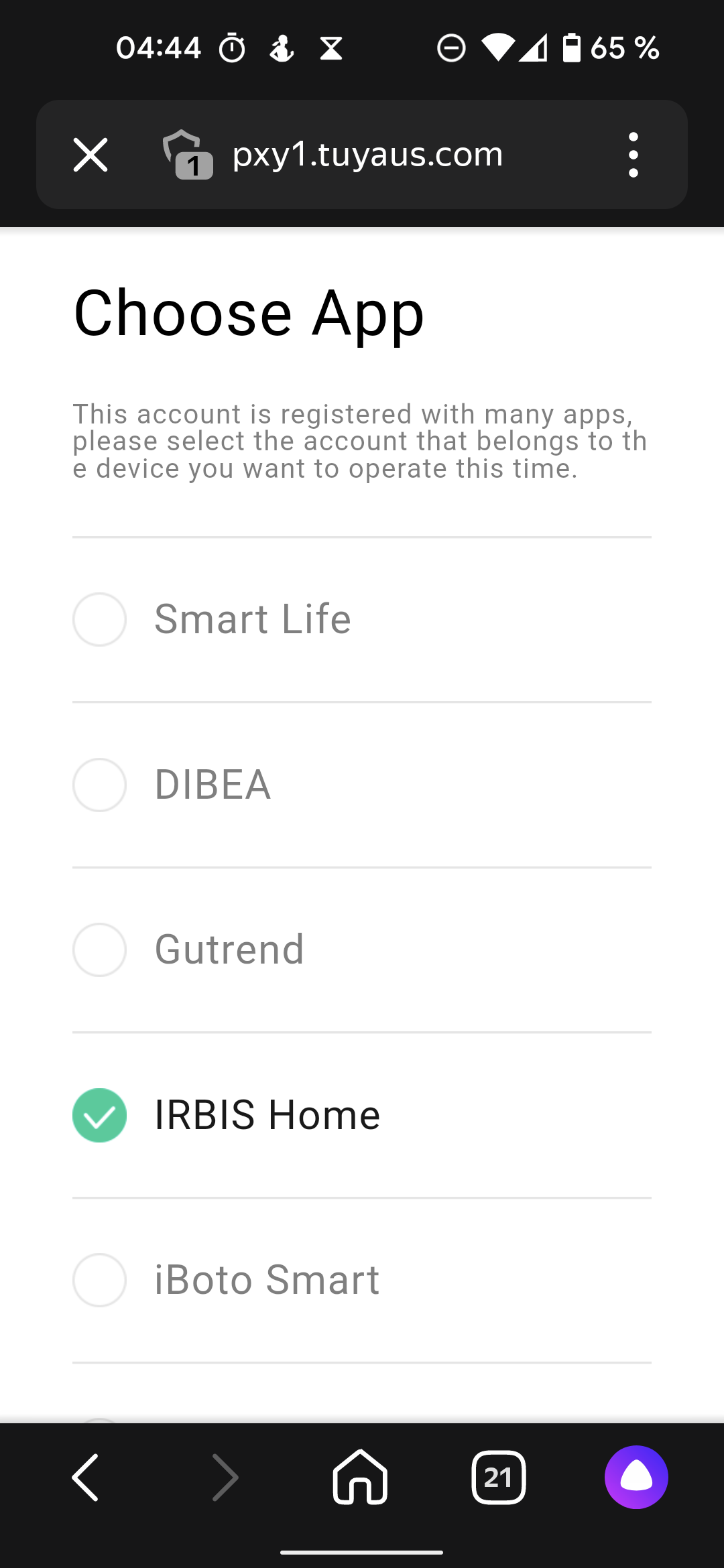Screen dimensions: 724x1568
Task: Close the browser custom tab
Action: pyautogui.click(x=90, y=155)
